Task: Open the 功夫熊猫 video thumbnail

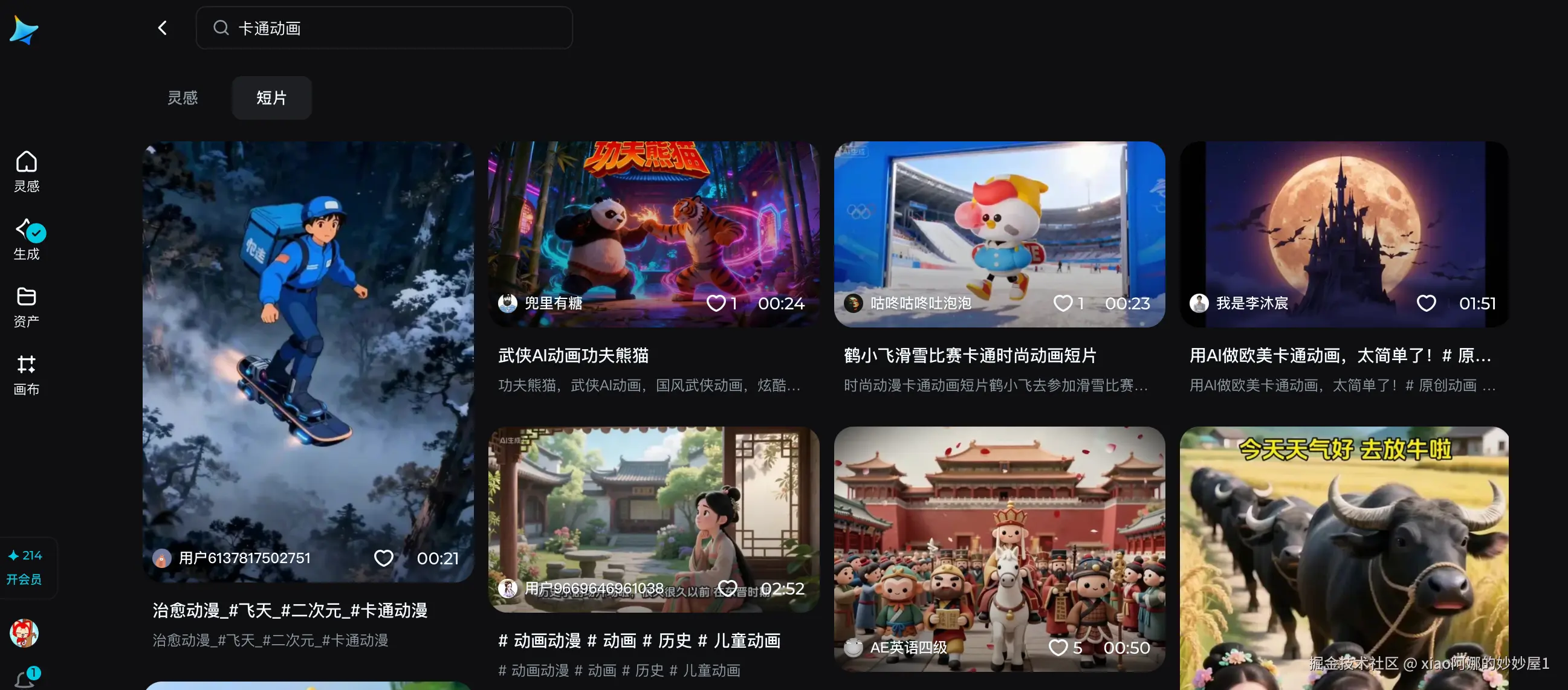Action: [654, 234]
